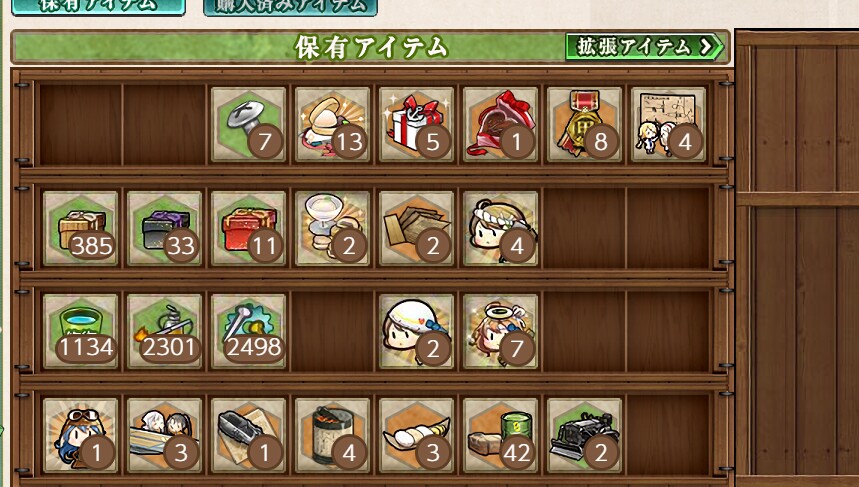
Task: Select the item with count 13
Action: [333, 125]
